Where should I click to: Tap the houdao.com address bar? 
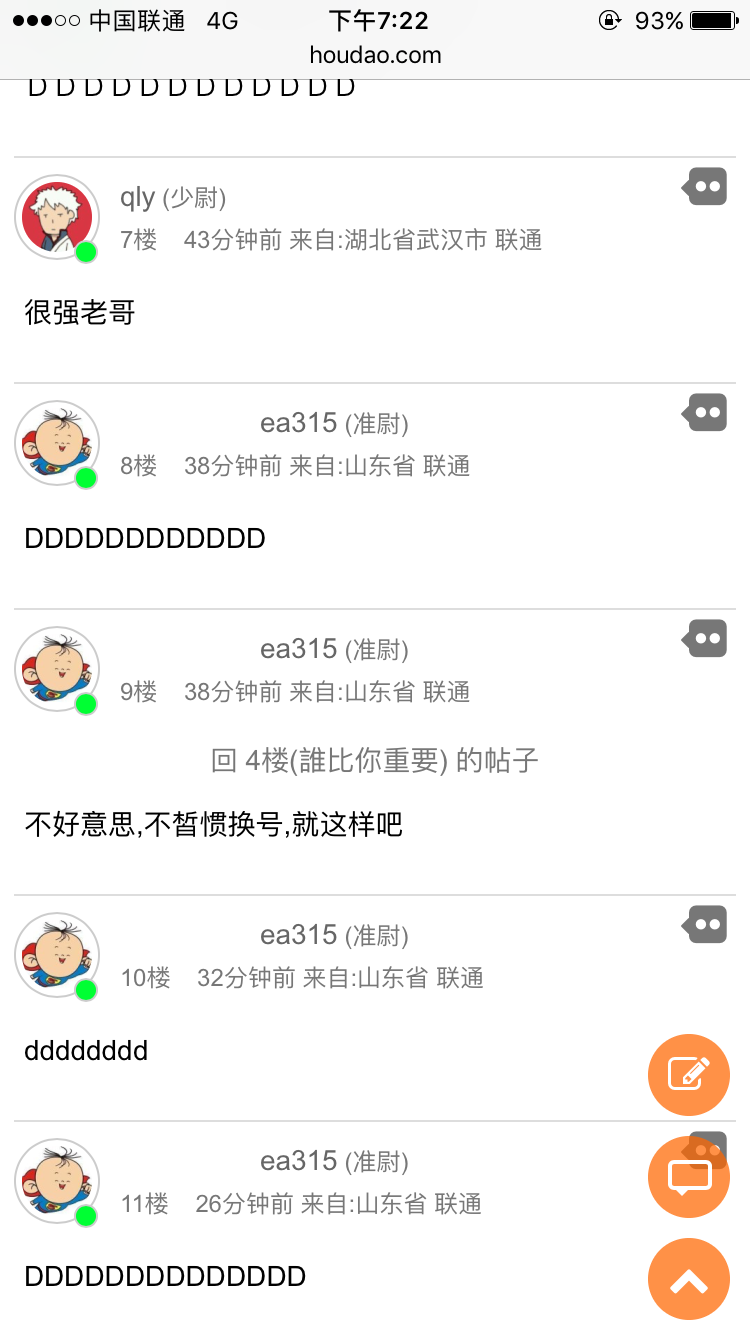(x=375, y=55)
